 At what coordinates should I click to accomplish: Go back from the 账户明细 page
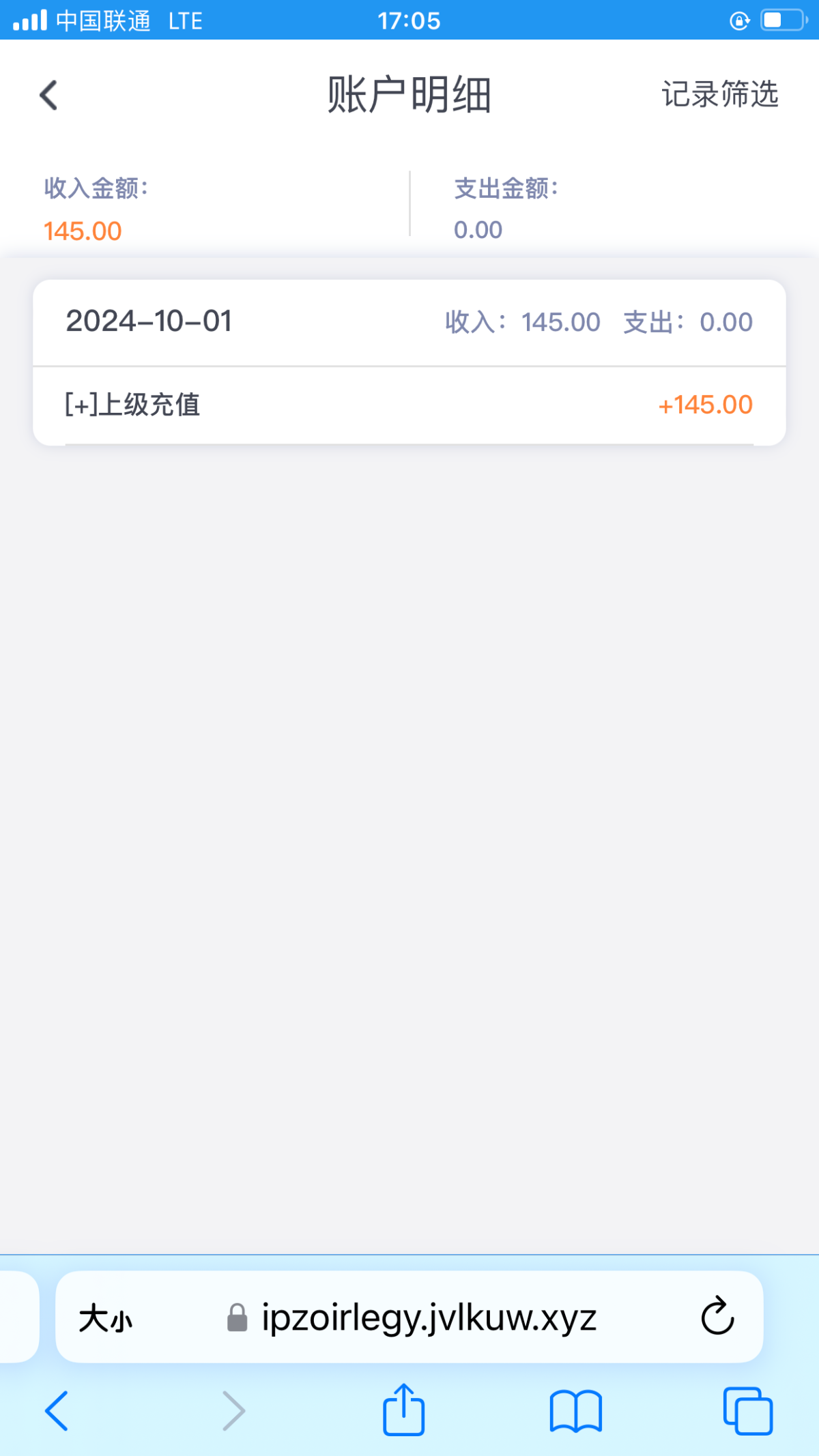click(48, 95)
